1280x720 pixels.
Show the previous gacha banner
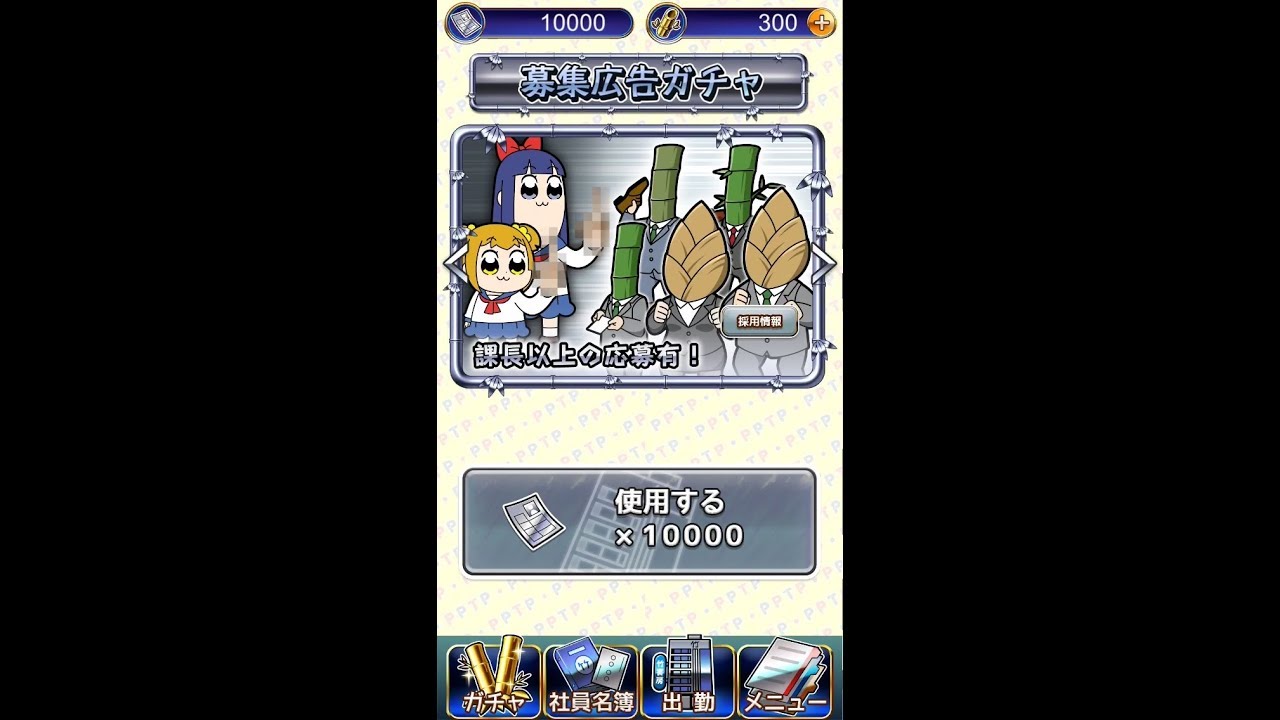coord(455,263)
